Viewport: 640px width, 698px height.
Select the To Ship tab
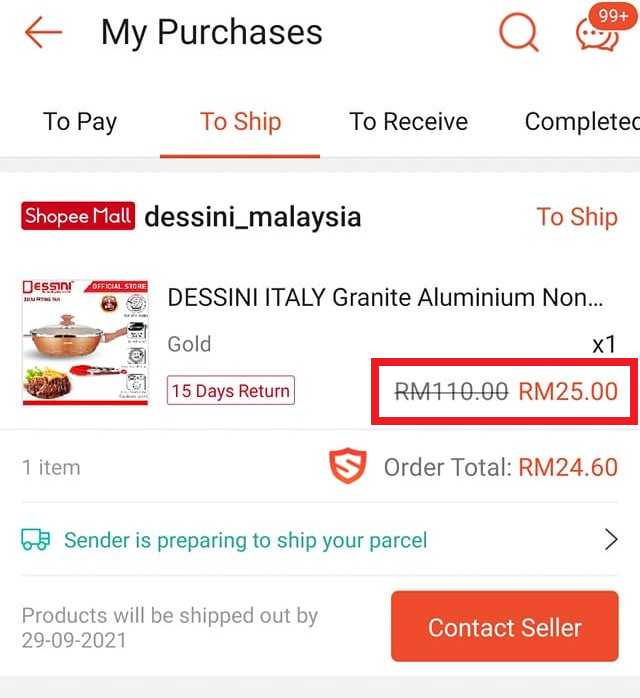[240, 122]
